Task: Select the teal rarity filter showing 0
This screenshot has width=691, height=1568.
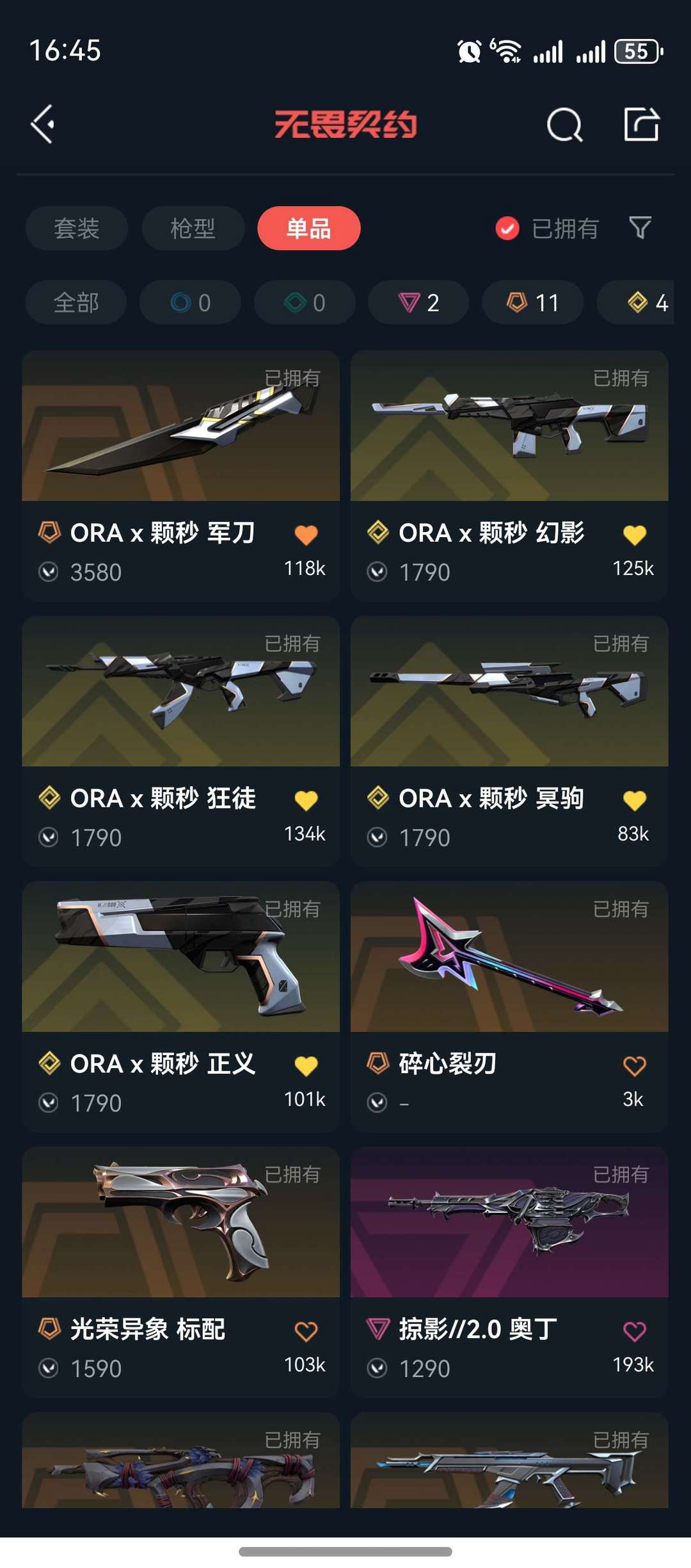Action: click(304, 302)
